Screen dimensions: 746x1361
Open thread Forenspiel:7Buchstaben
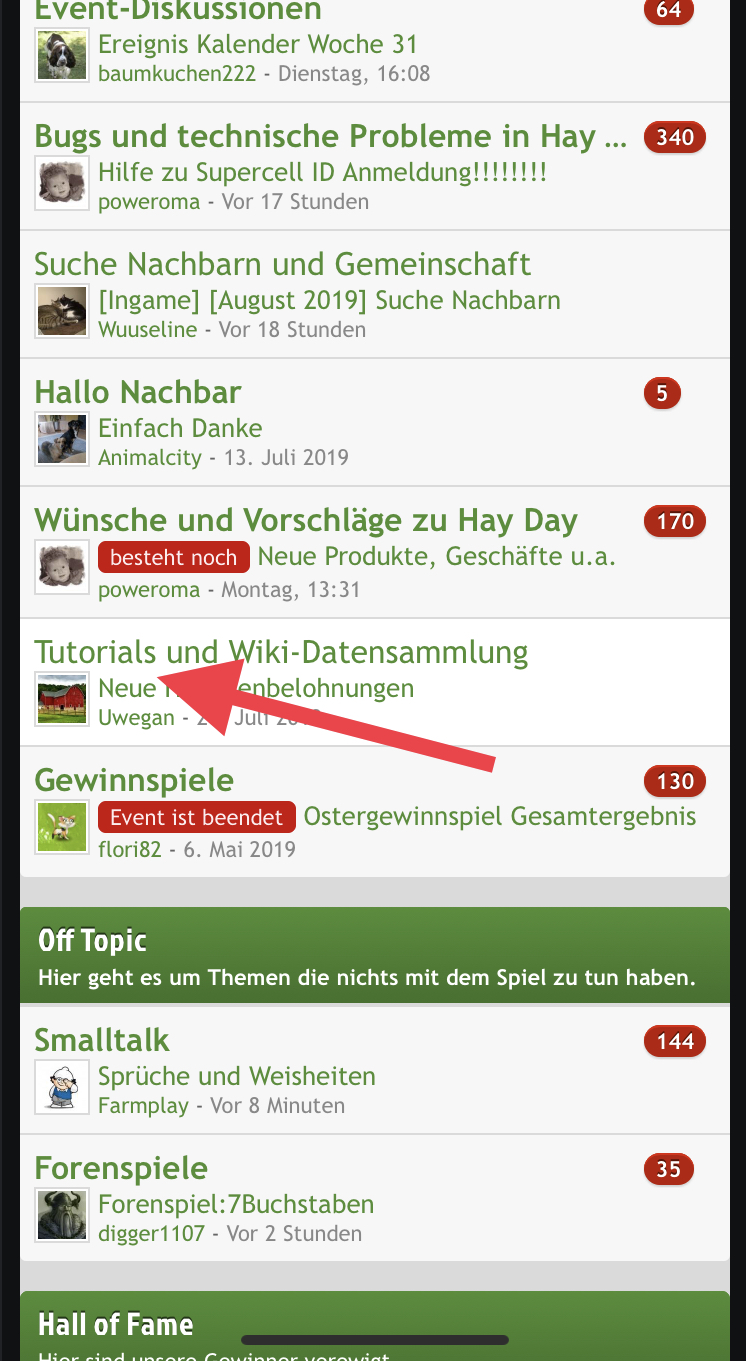tap(236, 1205)
